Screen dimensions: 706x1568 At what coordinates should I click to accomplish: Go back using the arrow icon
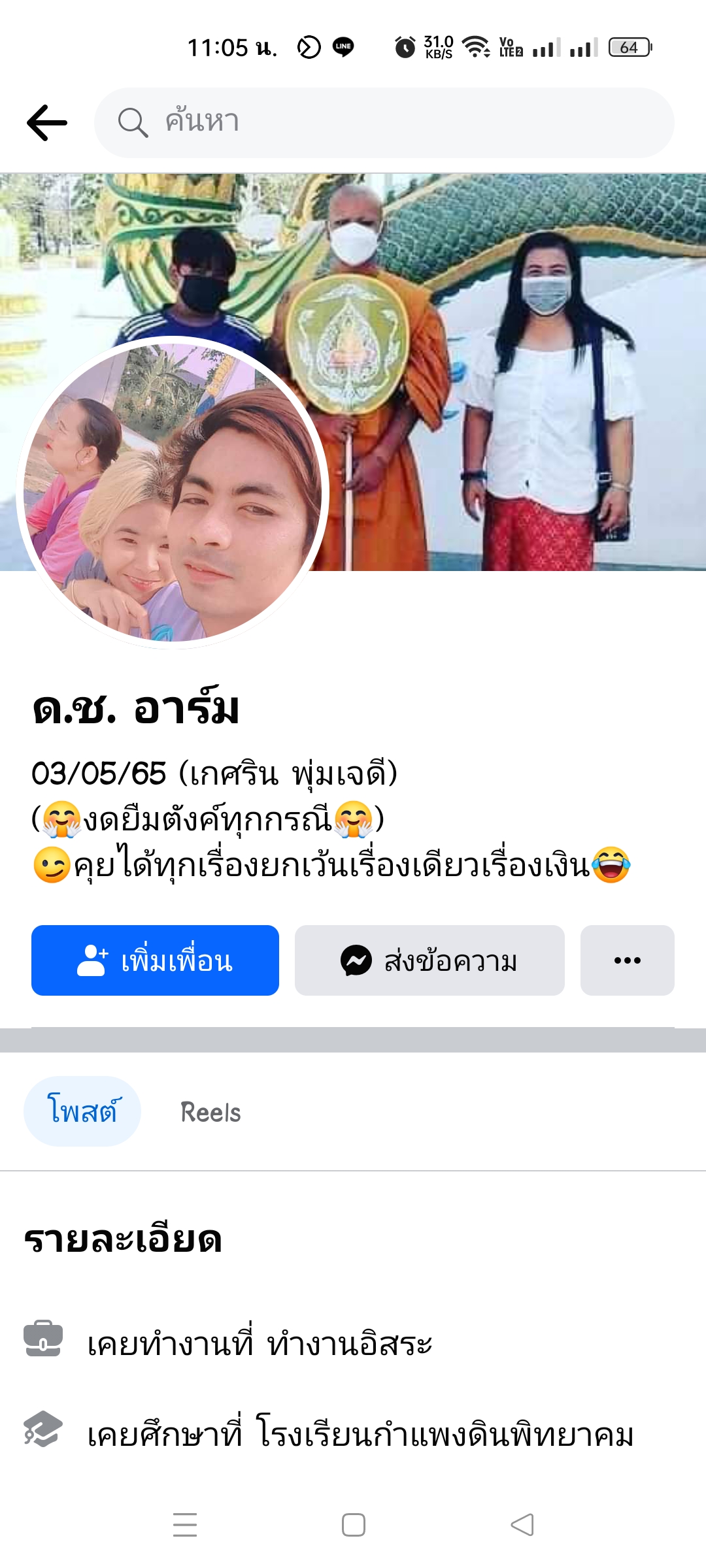point(47,123)
